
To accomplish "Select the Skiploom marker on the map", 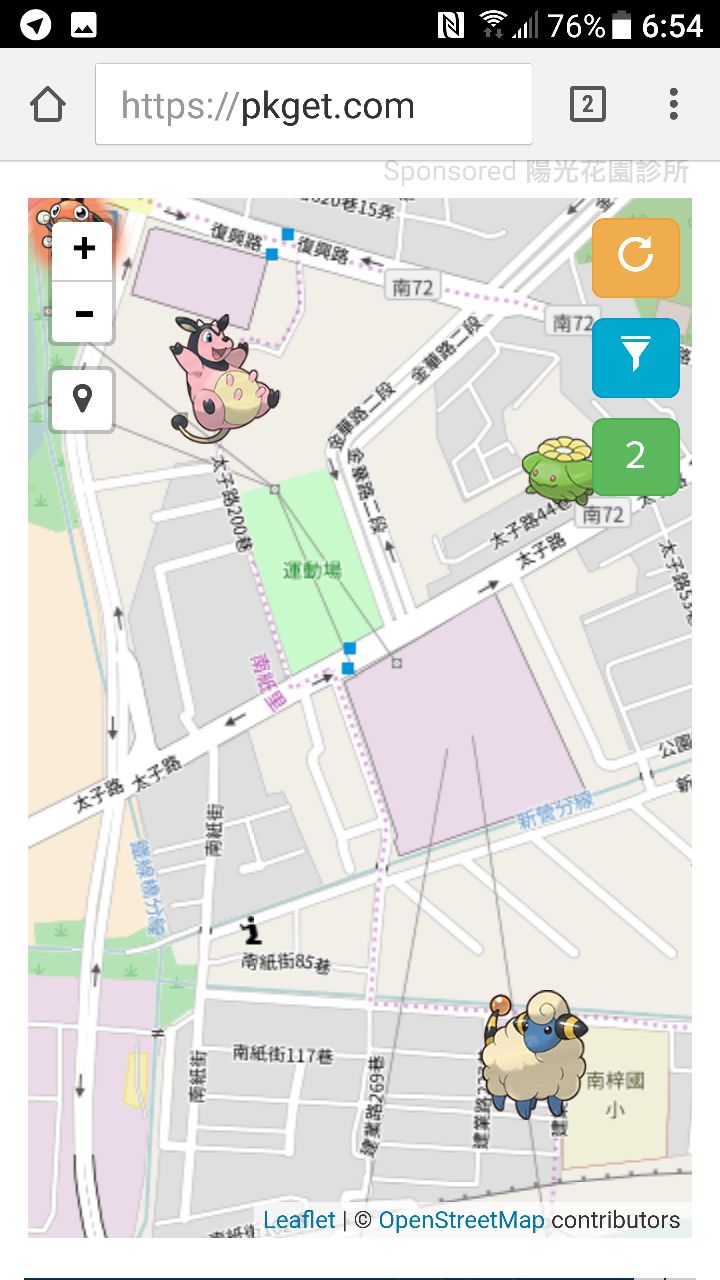I will coord(557,470).
